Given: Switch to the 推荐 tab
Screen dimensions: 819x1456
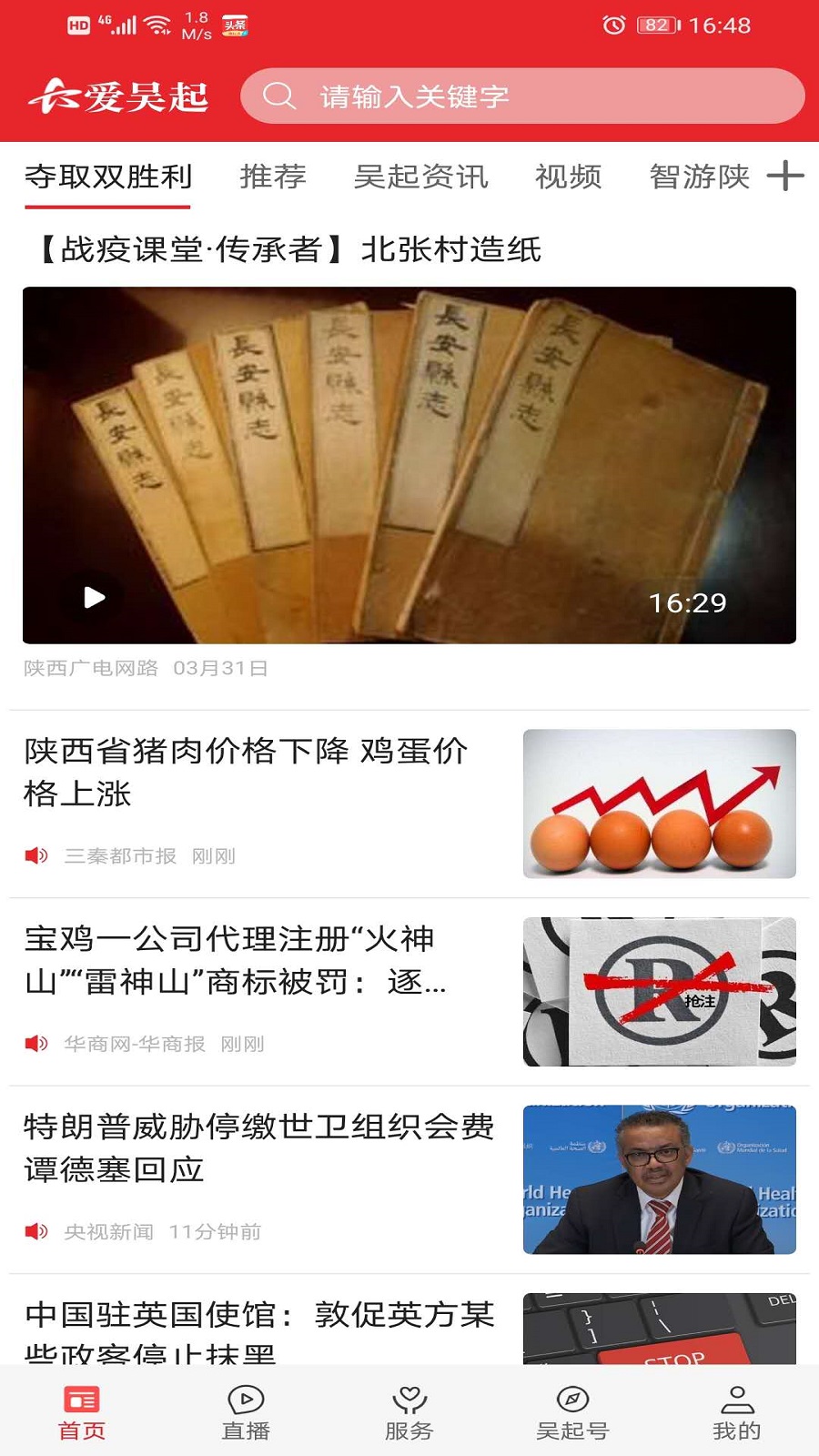Looking at the screenshot, I should pos(273,177).
